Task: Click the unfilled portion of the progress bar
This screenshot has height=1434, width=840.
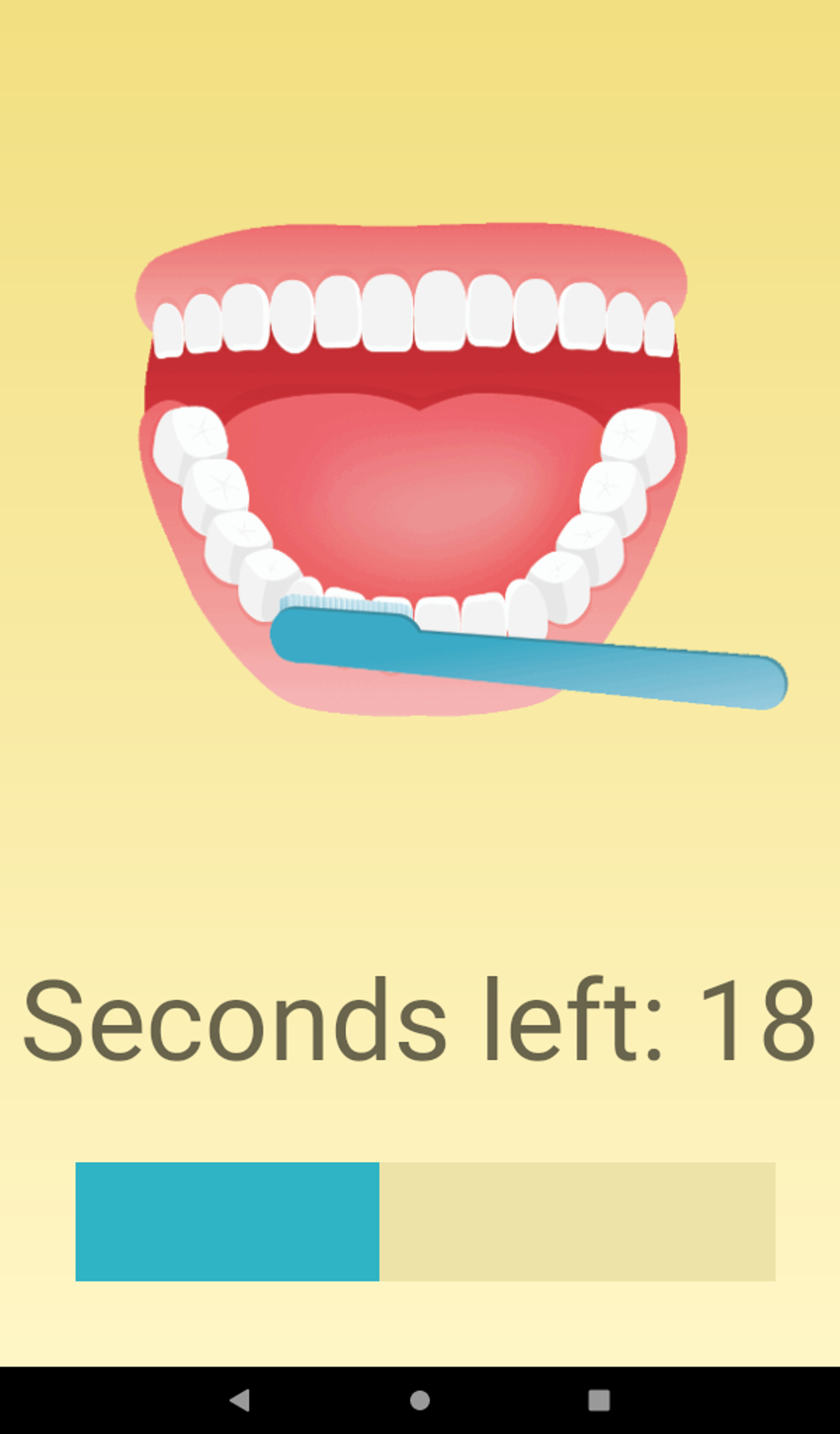Action: (x=576, y=1223)
